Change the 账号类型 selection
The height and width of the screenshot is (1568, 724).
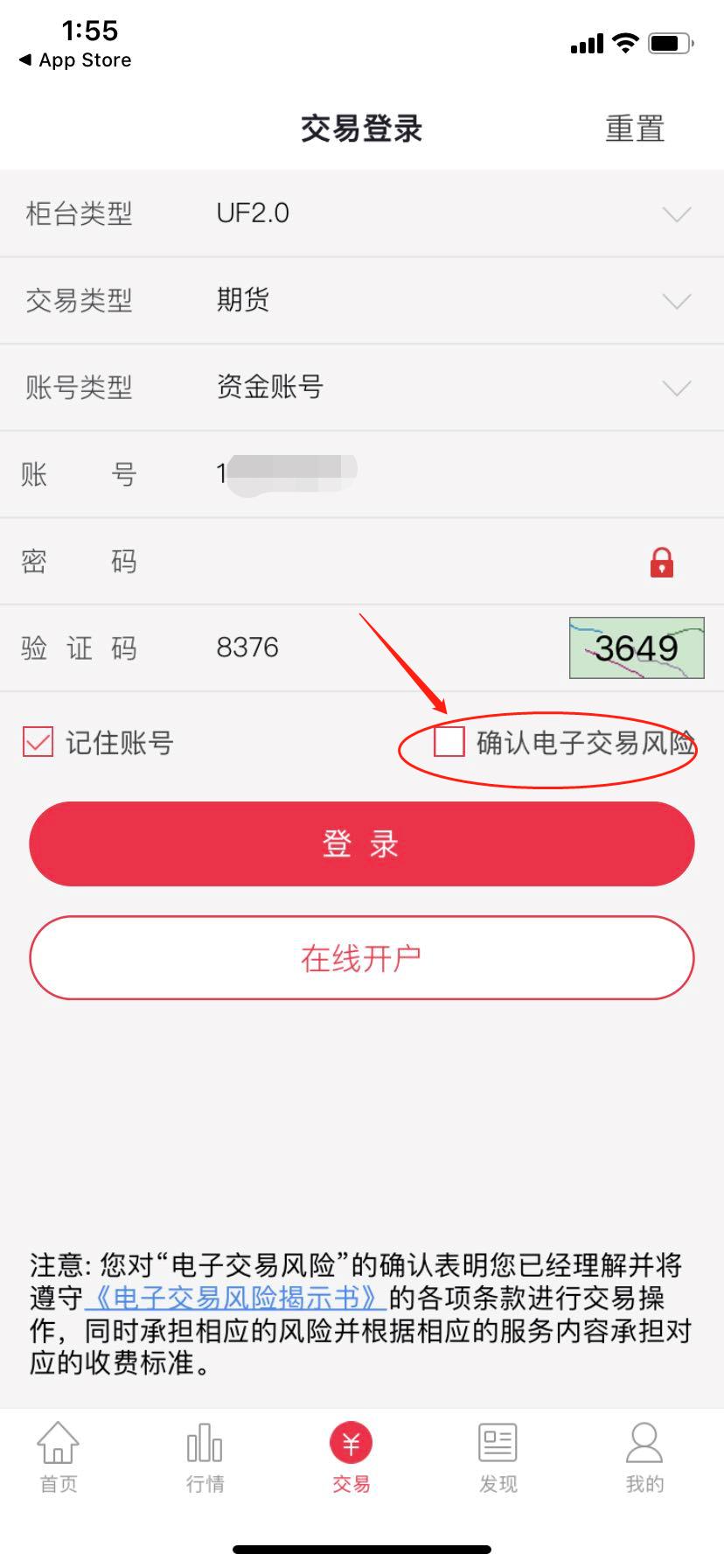pyautogui.click(x=675, y=388)
